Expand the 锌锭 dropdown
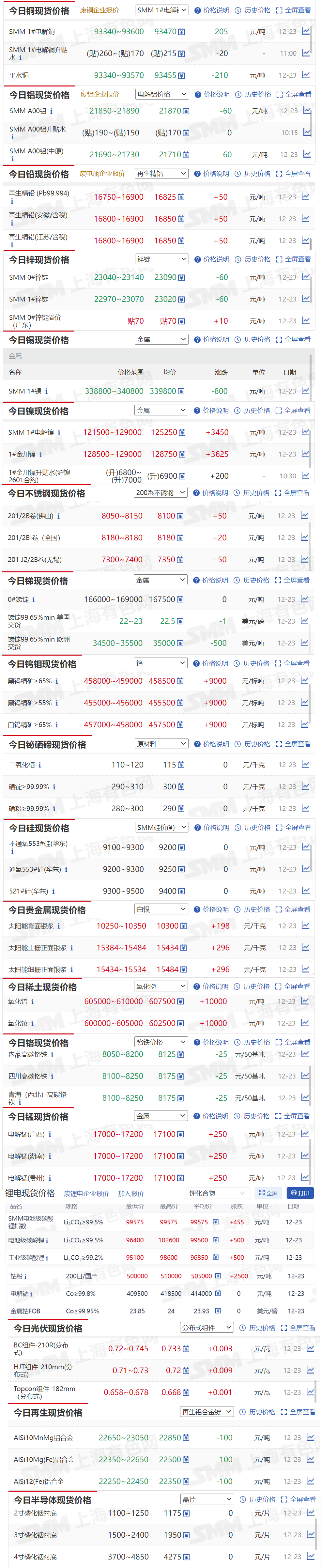The width and height of the screenshot is (322, 1568). point(161,259)
